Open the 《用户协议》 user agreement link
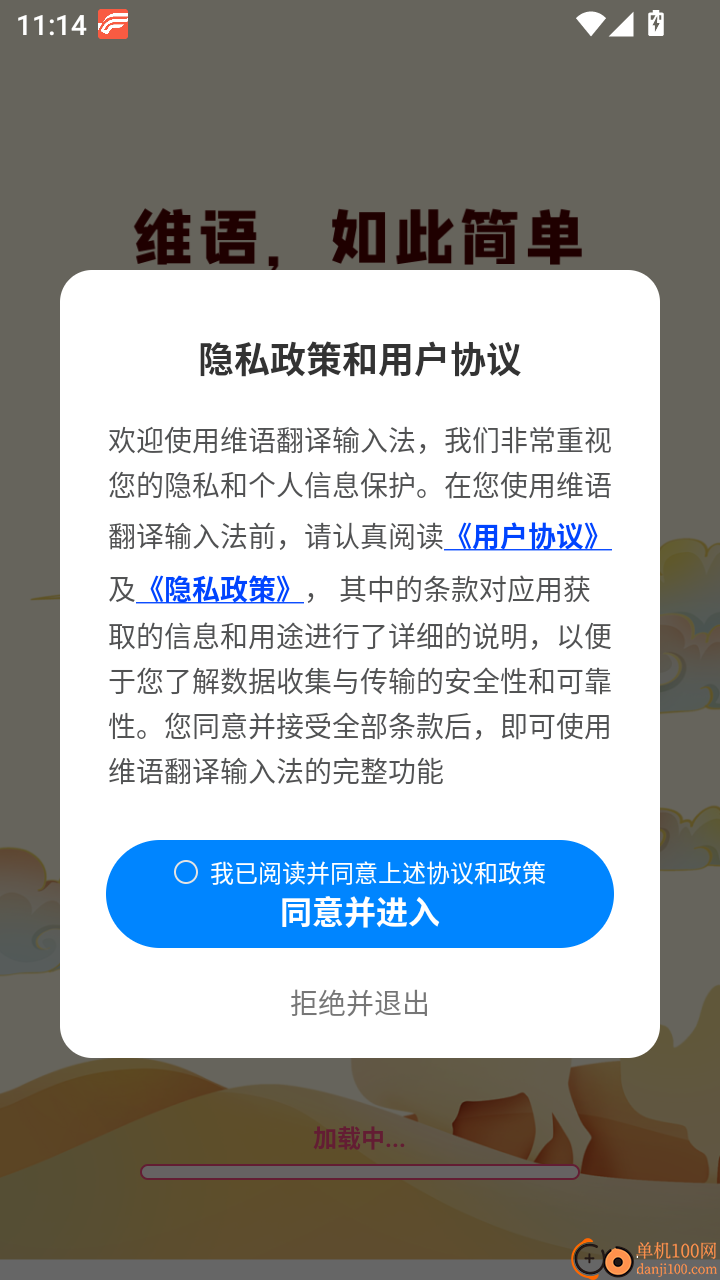The height and width of the screenshot is (1280, 720). pos(531,538)
